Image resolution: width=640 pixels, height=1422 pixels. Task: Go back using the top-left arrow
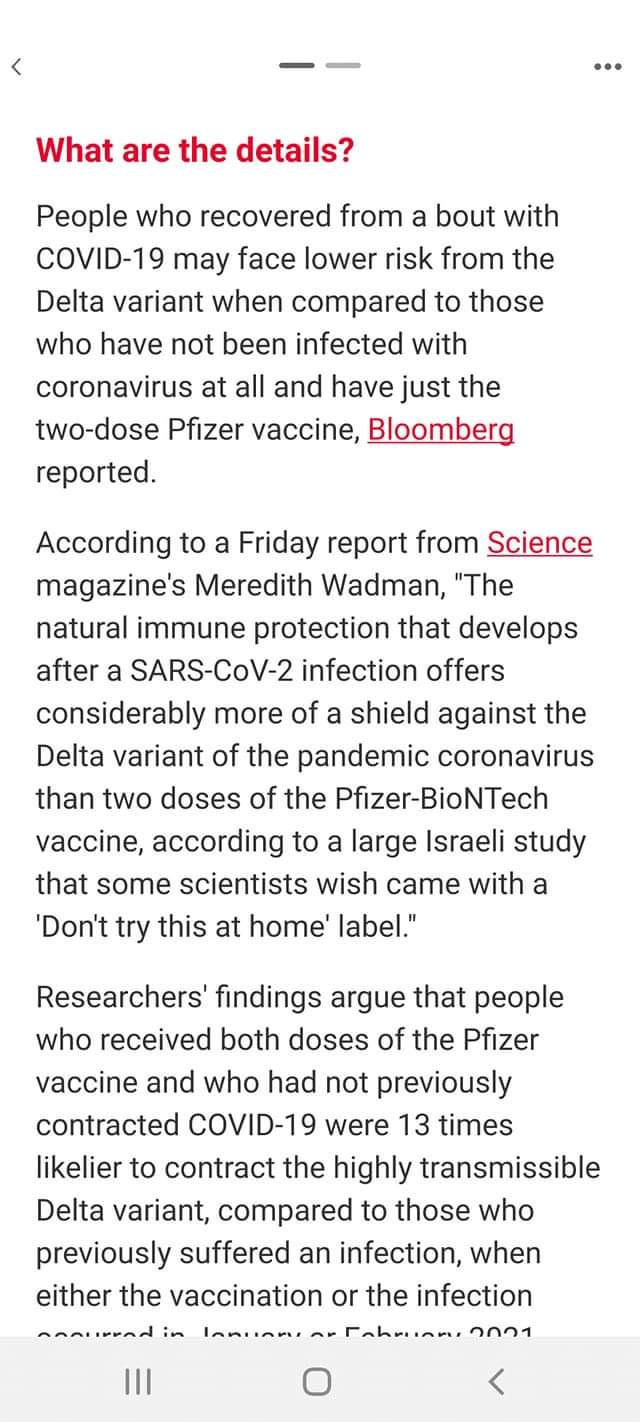16,67
